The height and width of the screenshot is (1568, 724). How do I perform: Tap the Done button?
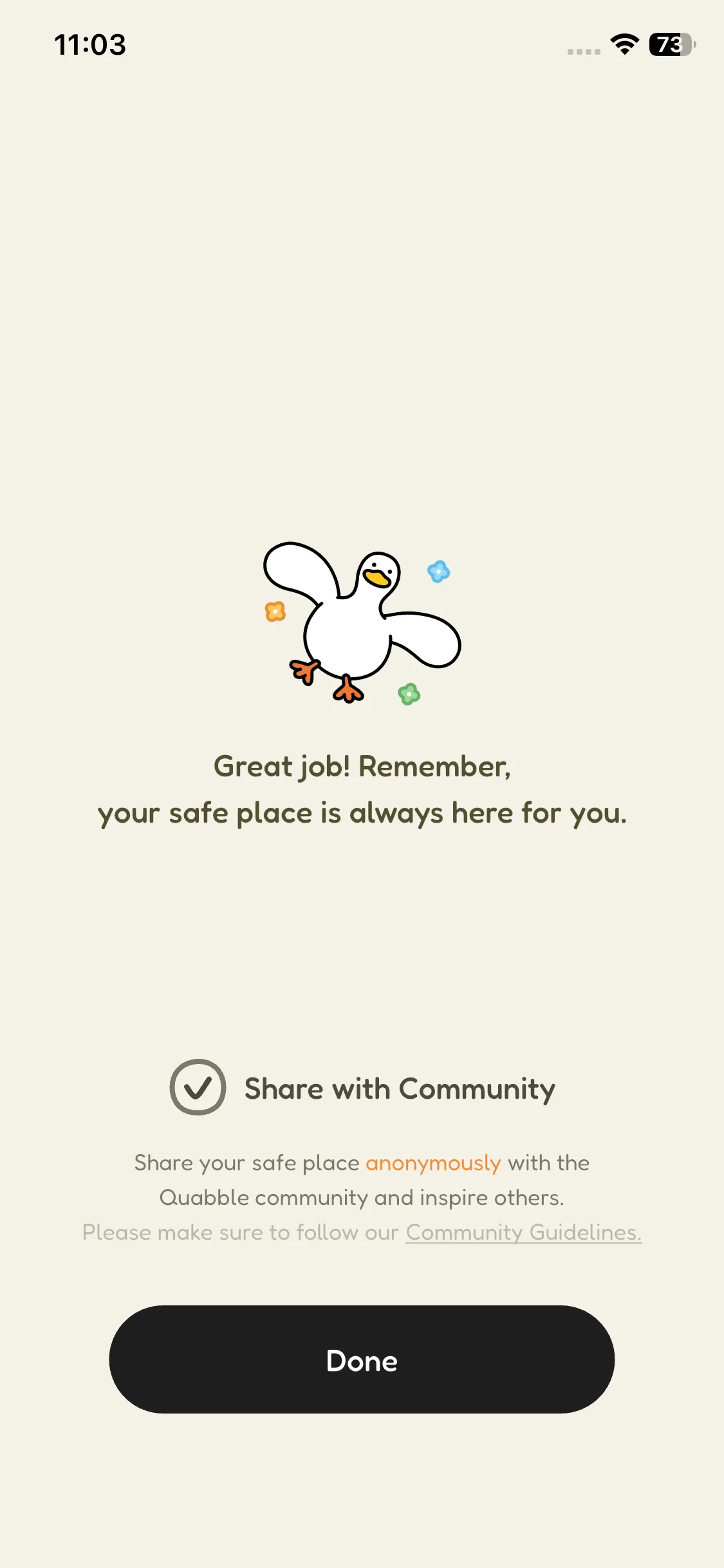click(x=362, y=1359)
